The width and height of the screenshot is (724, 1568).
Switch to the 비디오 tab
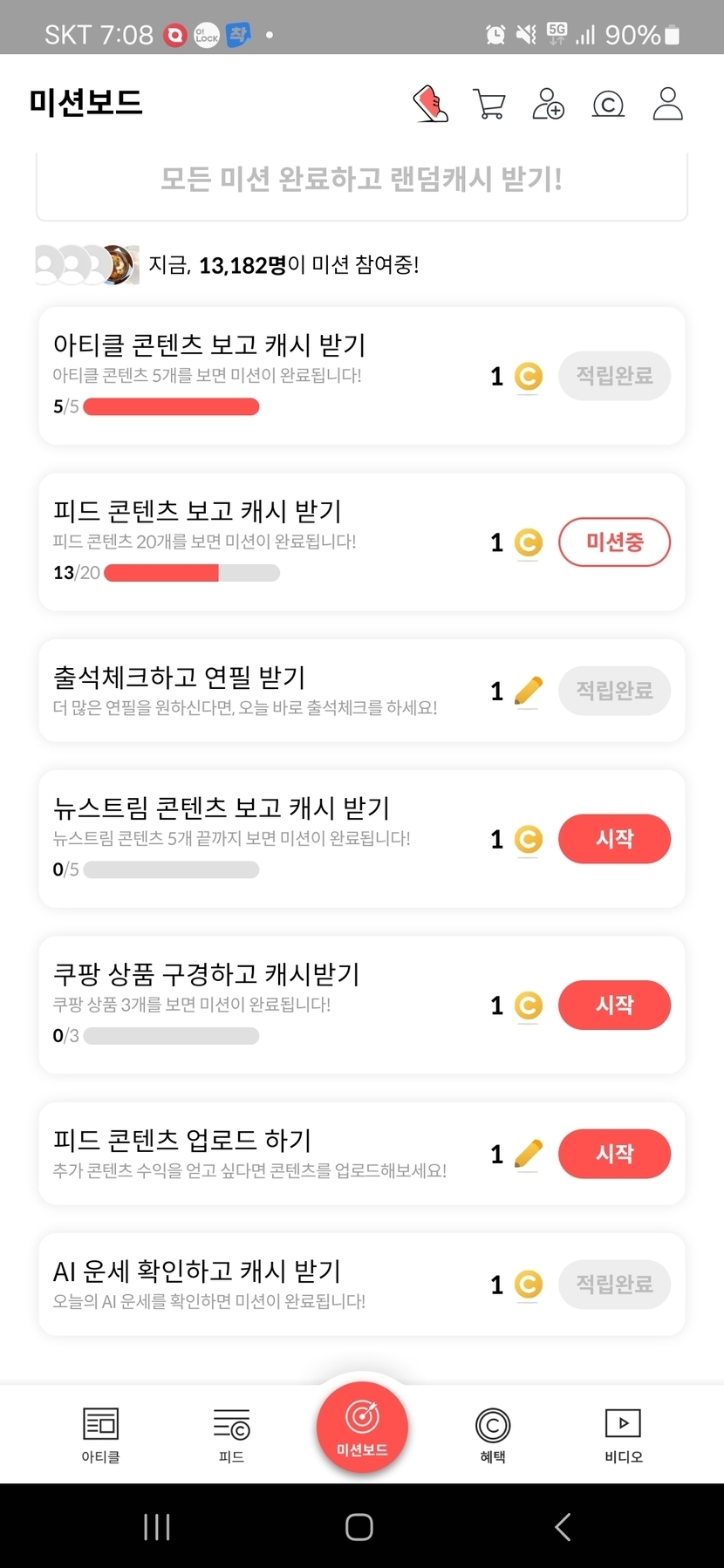(623, 1435)
